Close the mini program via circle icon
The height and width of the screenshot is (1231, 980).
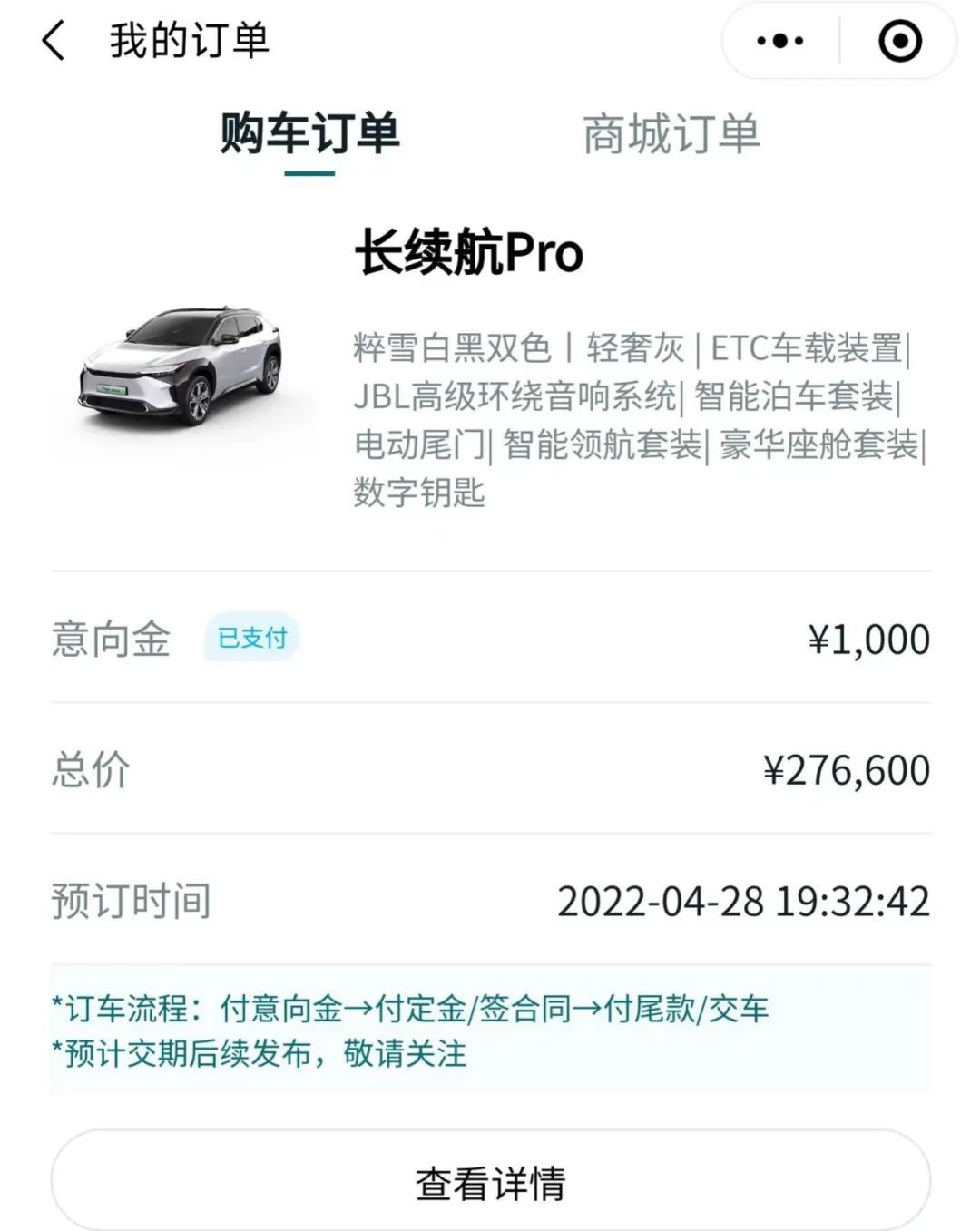pyautogui.click(x=899, y=42)
